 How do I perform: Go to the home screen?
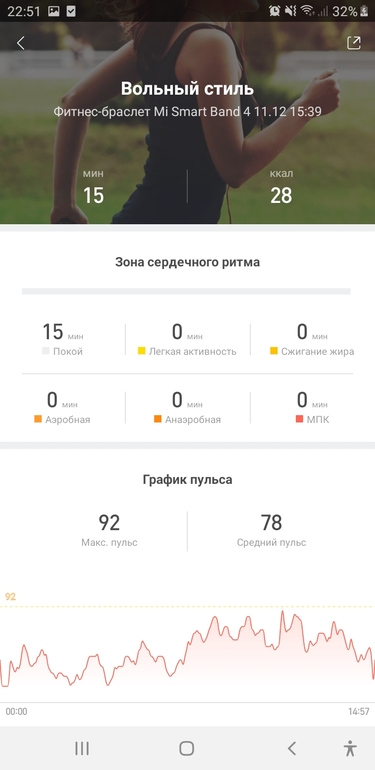tap(187, 748)
